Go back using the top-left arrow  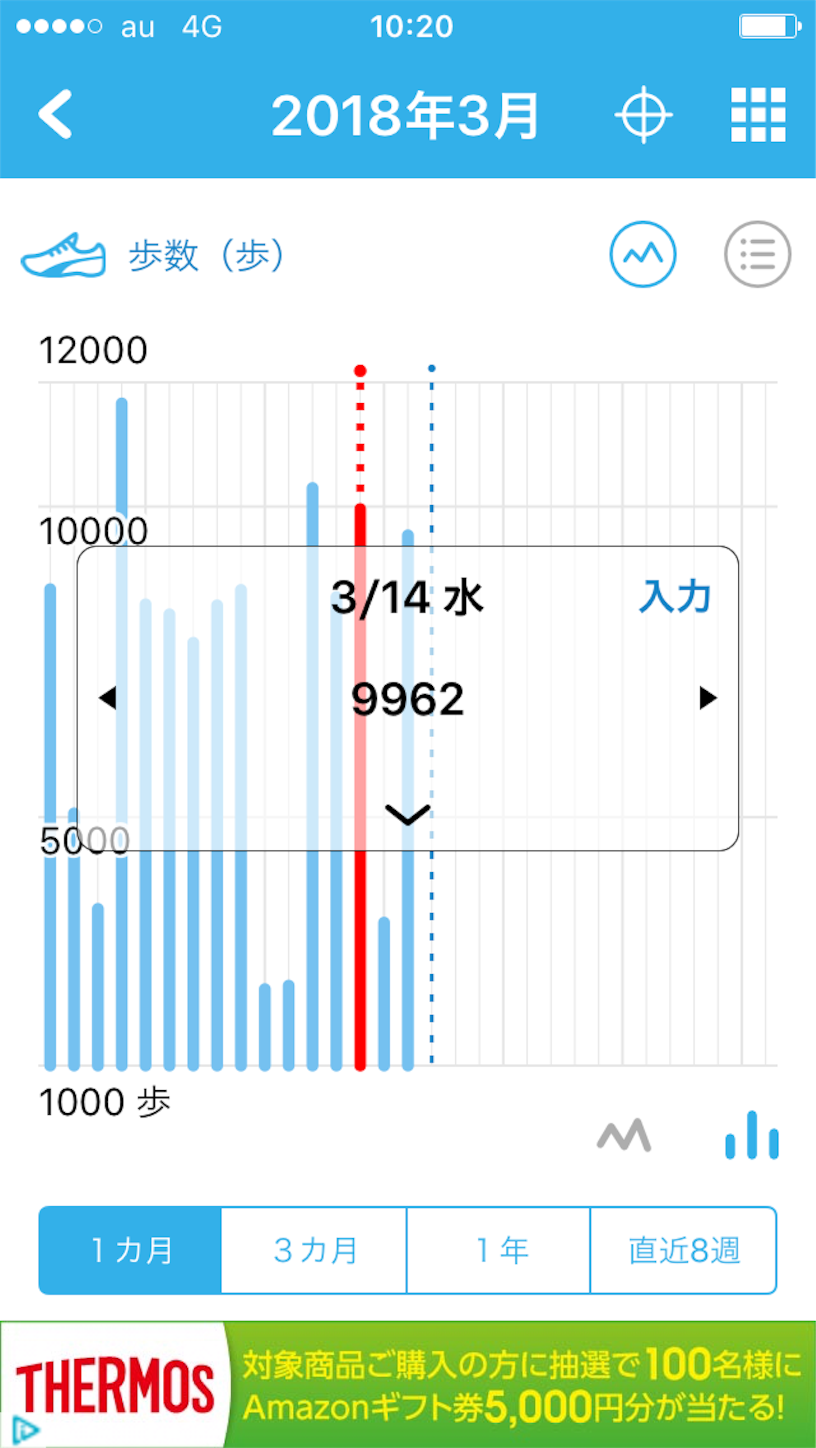[56, 115]
